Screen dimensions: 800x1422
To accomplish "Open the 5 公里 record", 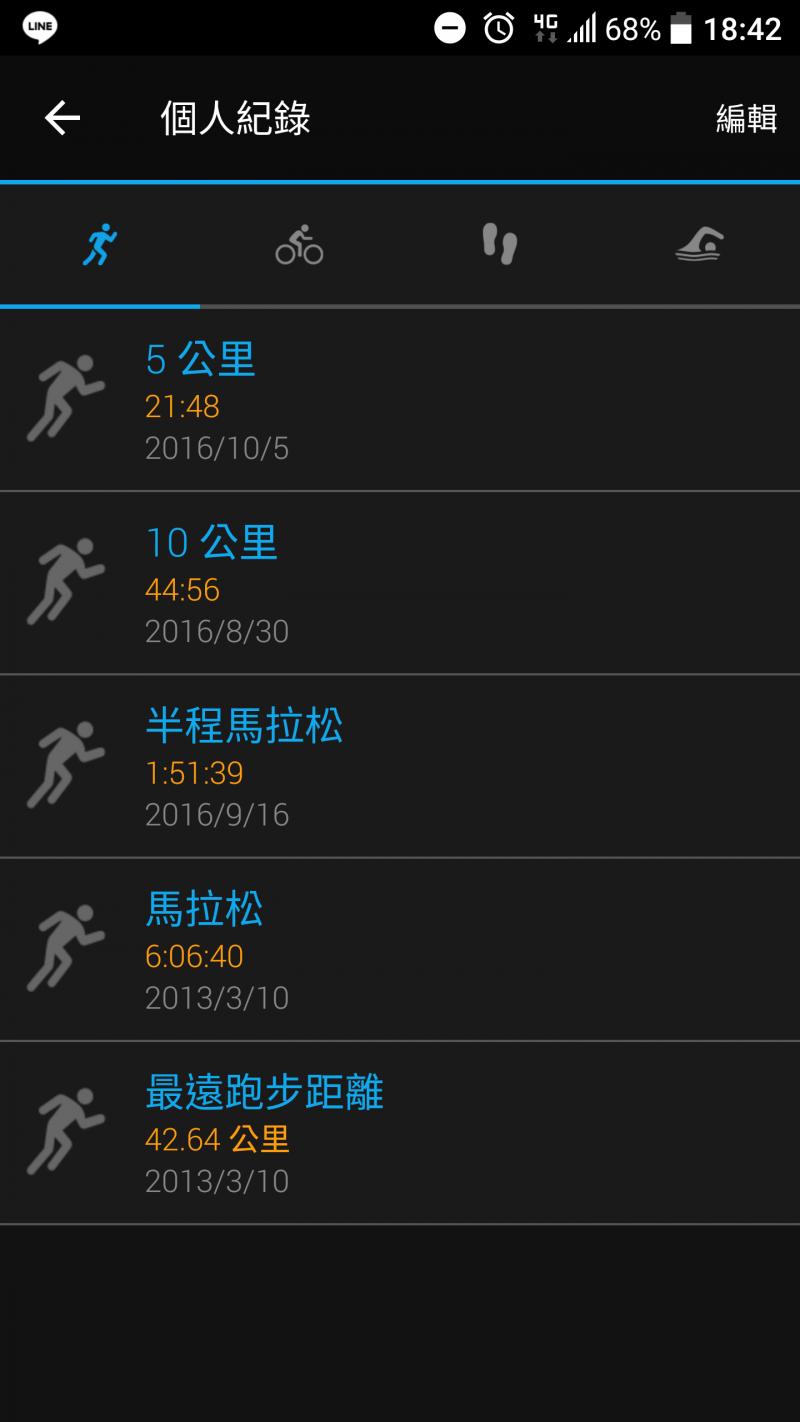I will pyautogui.click(x=400, y=400).
